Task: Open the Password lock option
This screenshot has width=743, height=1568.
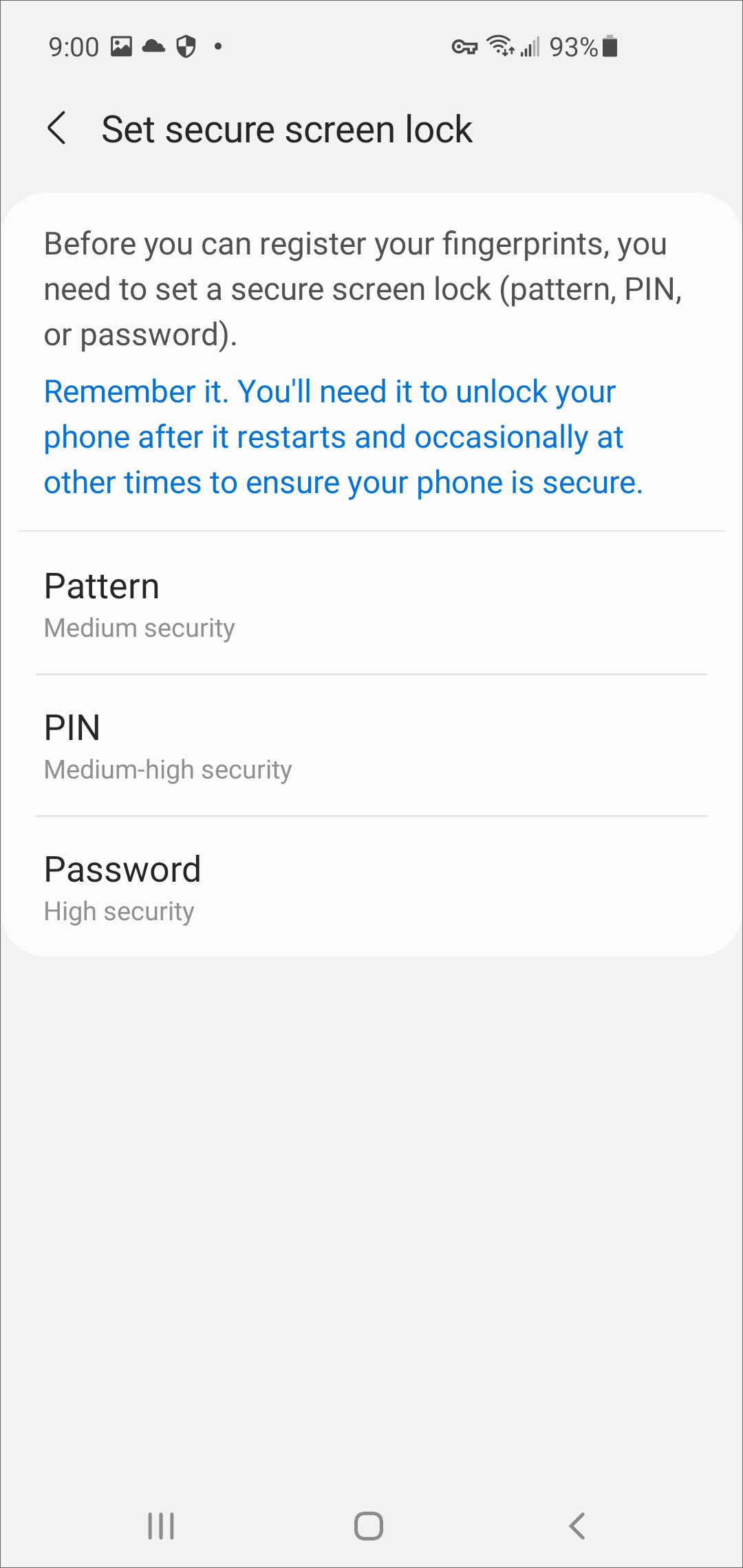Action: click(x=371, y=887)
